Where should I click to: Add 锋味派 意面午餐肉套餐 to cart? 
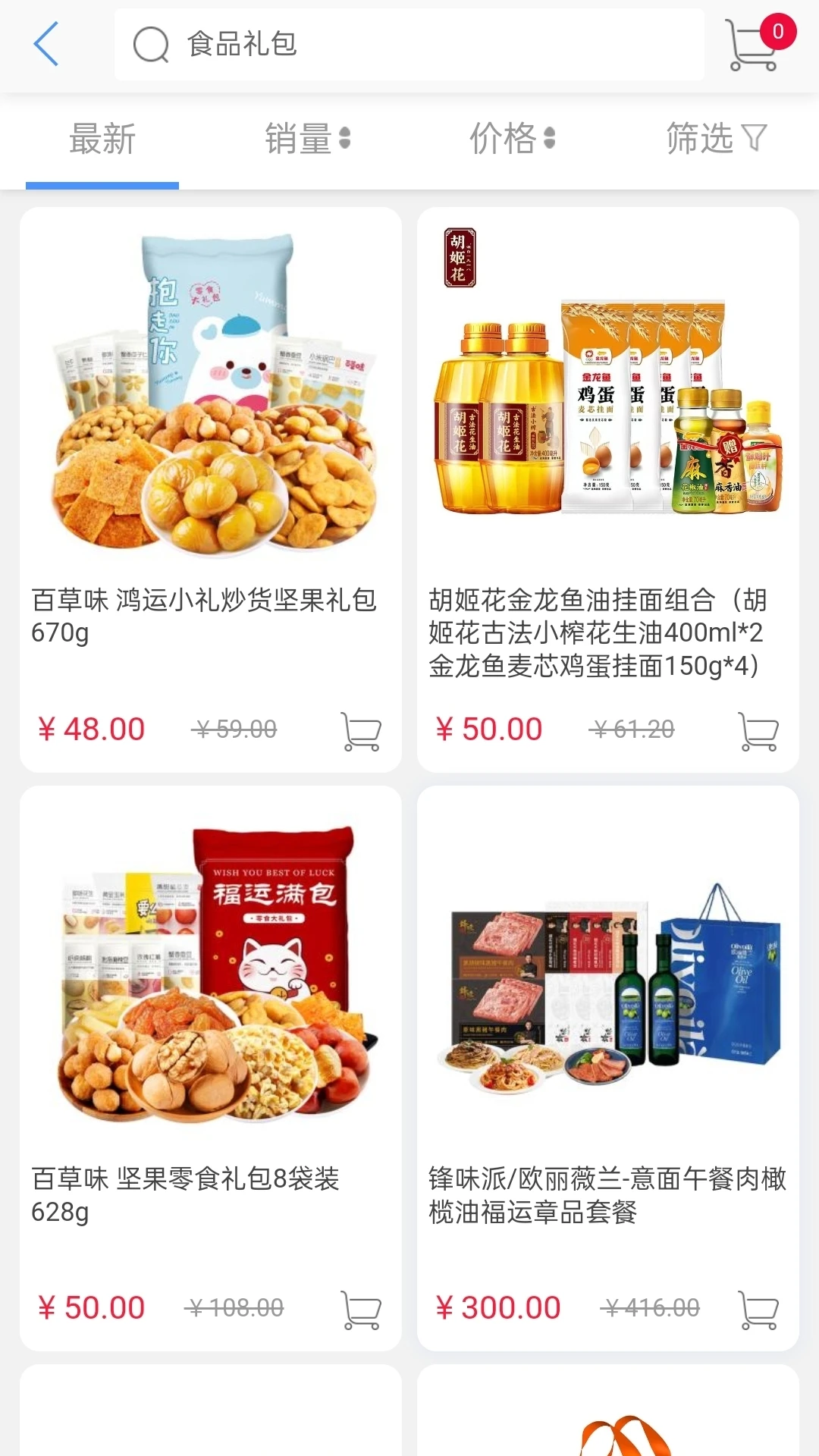pos(757,1307)
